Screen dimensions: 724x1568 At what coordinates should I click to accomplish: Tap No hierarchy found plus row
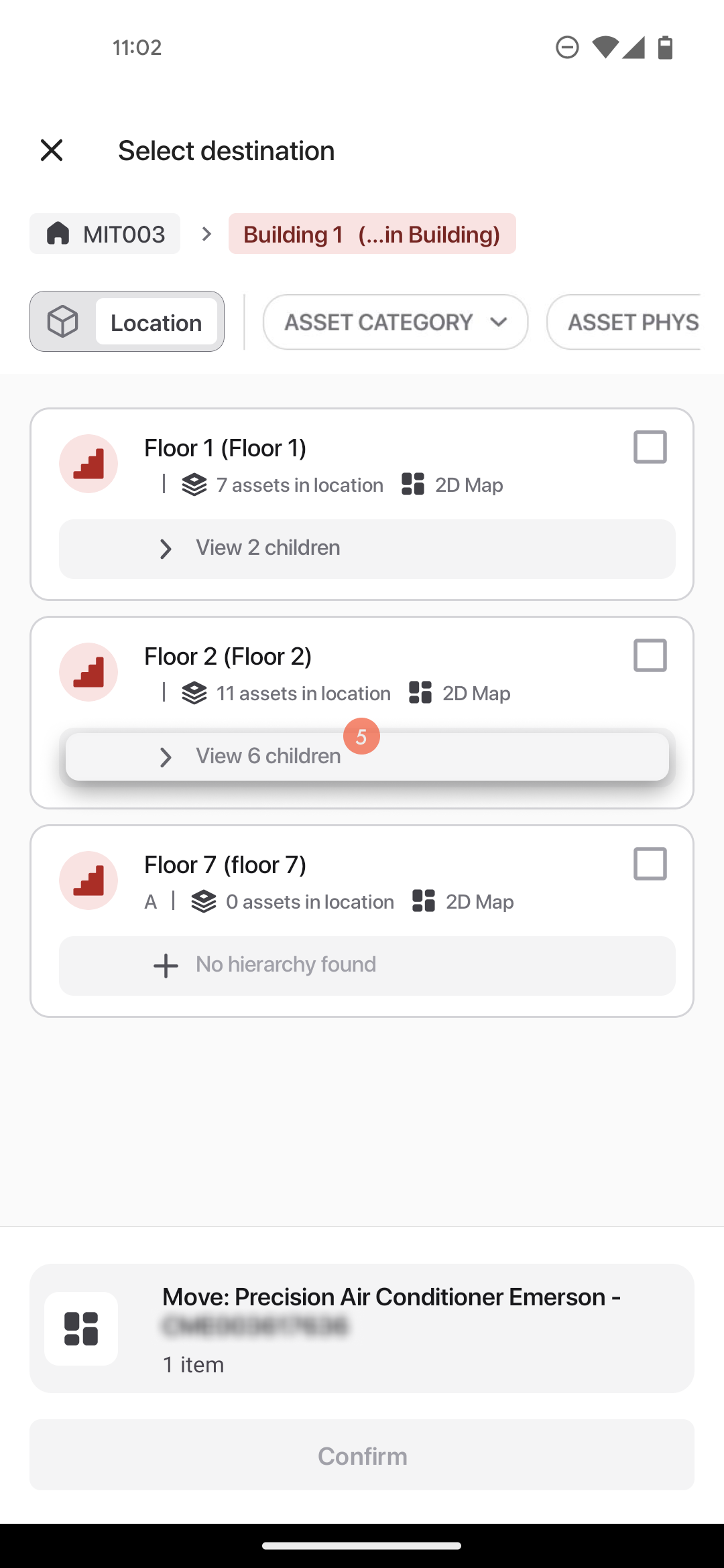click(367, 966)
